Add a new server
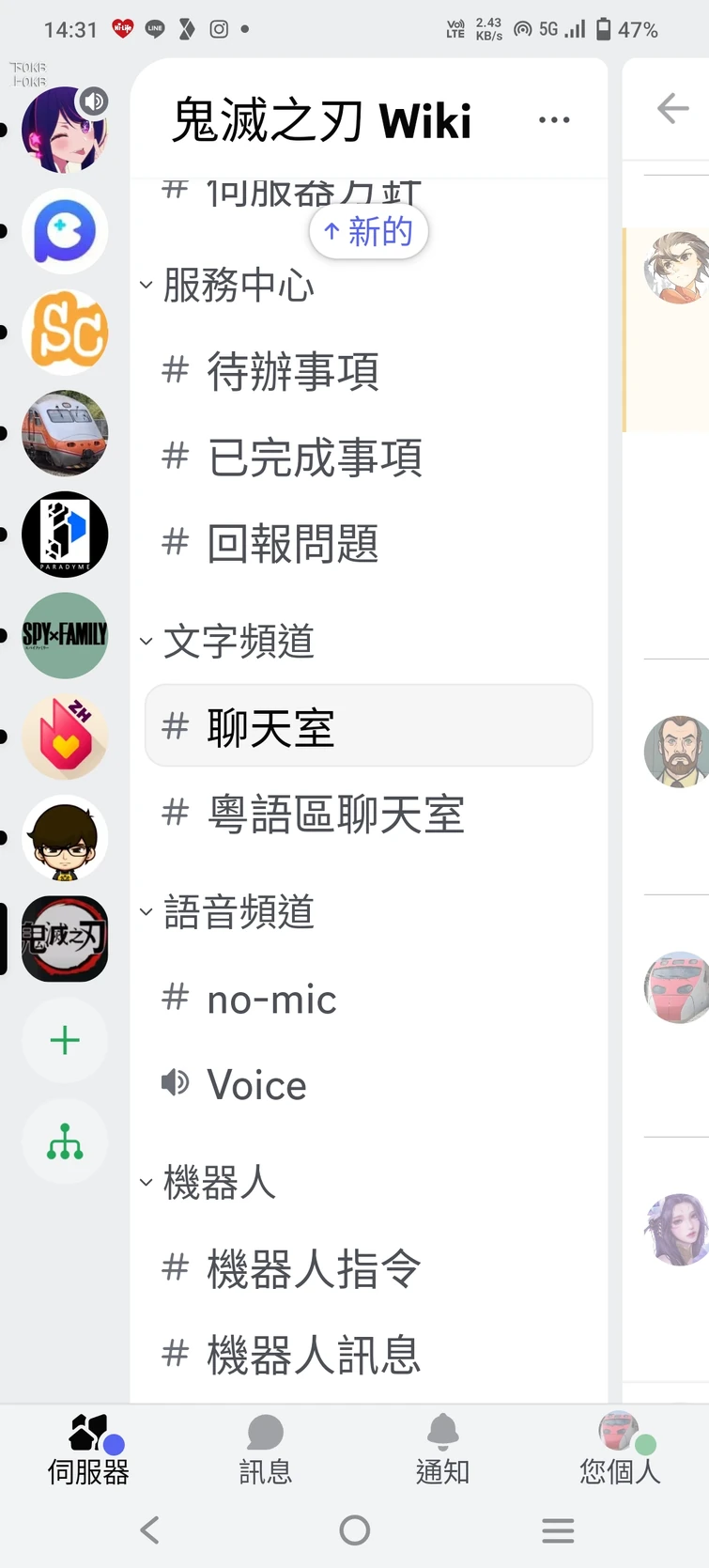The width and height of the screenshot is (709, 1568). [65, 1040]
